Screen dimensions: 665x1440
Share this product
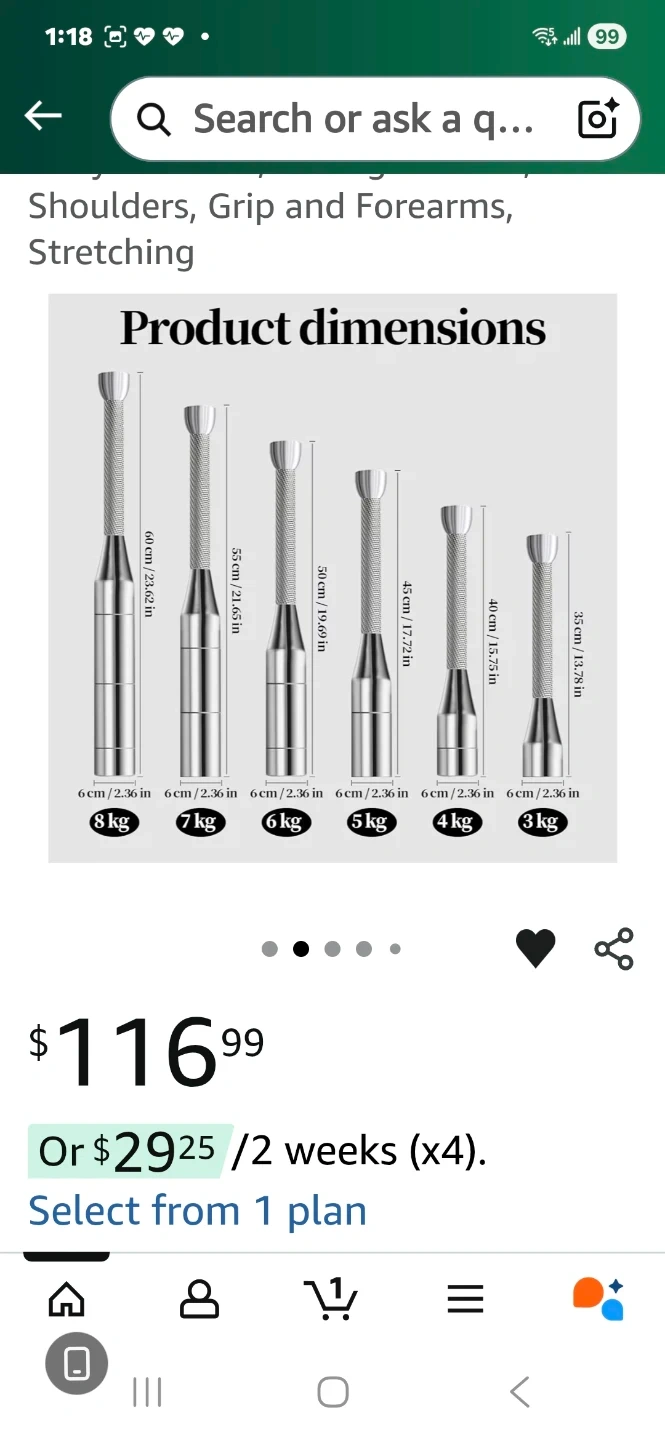point(614,948)
